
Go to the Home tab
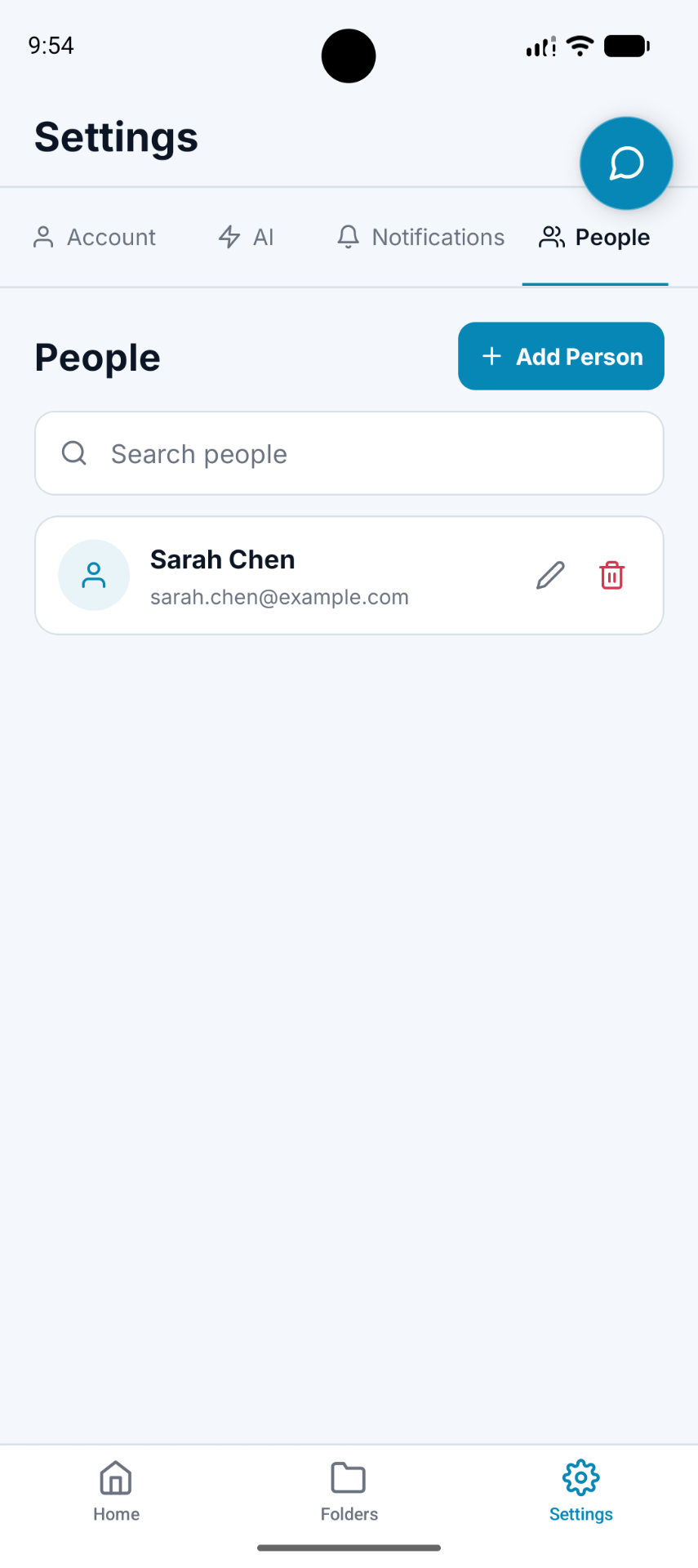tap(116, 1491)
